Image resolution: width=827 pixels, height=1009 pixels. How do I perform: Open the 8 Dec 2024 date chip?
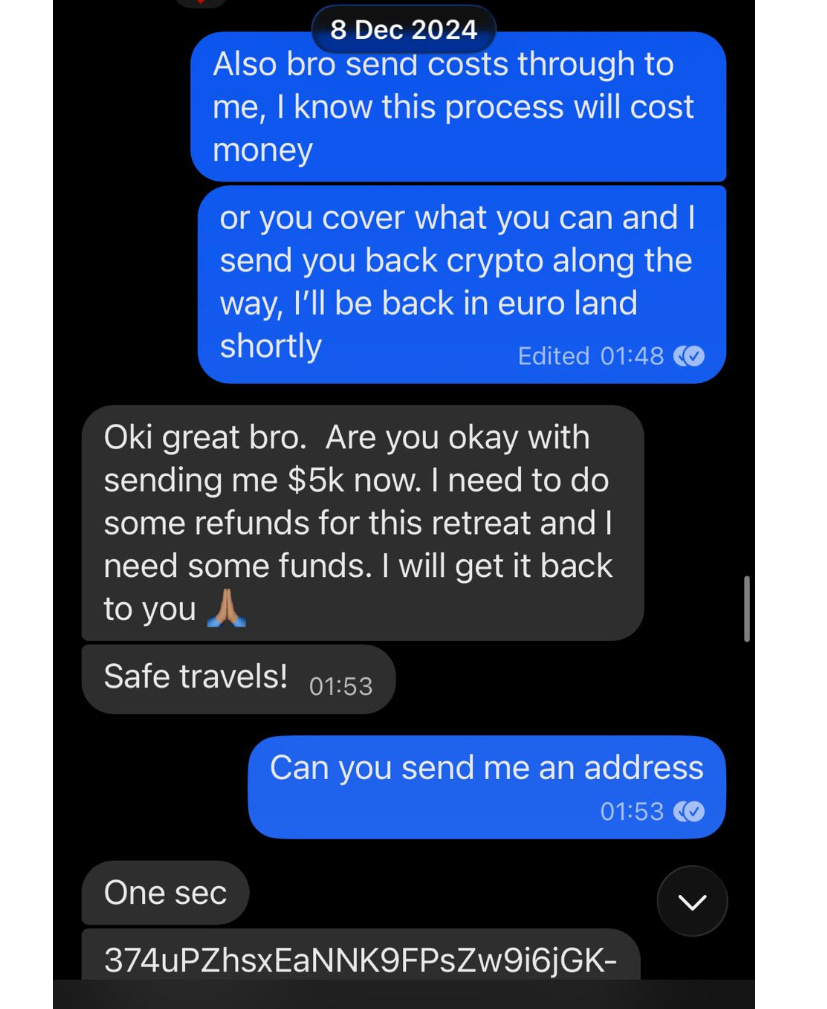click(403, 29)
